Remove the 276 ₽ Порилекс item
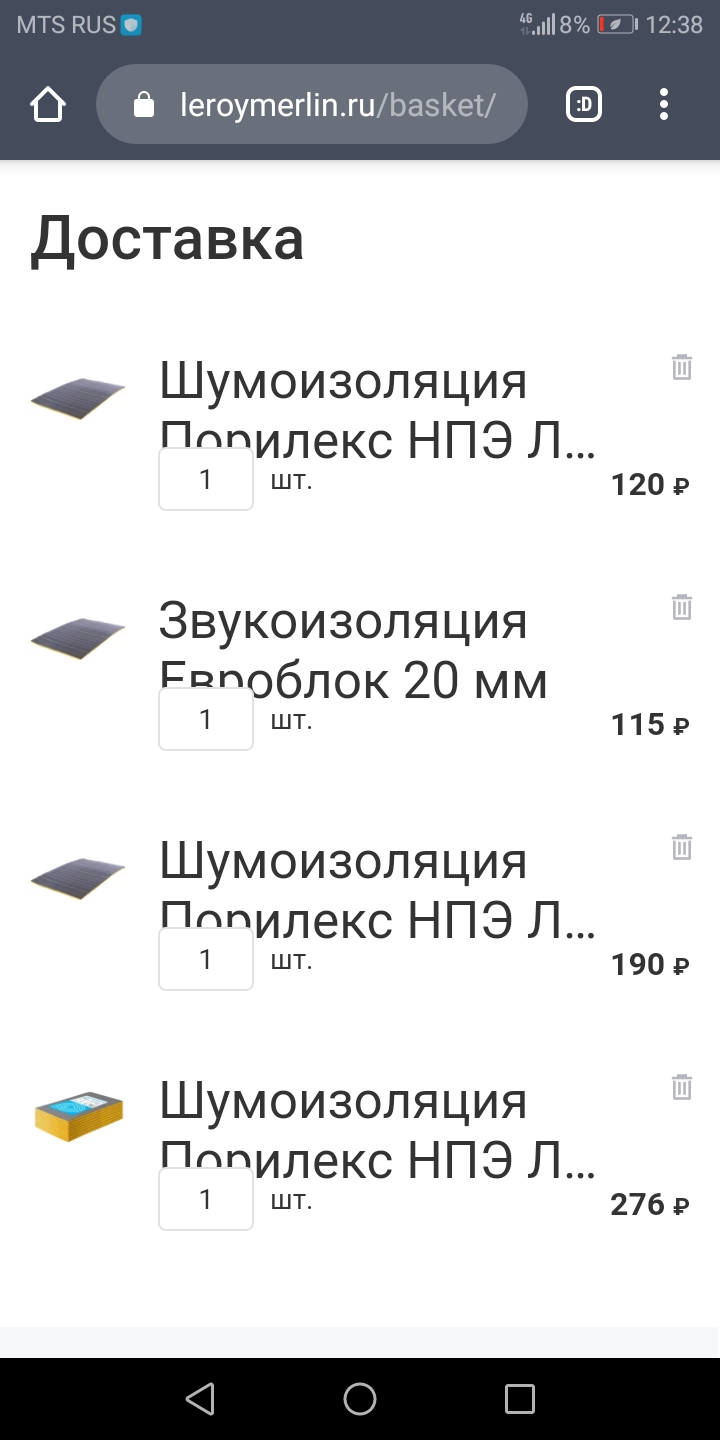The width and height of the screenshot is (720, 1440). pos(681,1087)
